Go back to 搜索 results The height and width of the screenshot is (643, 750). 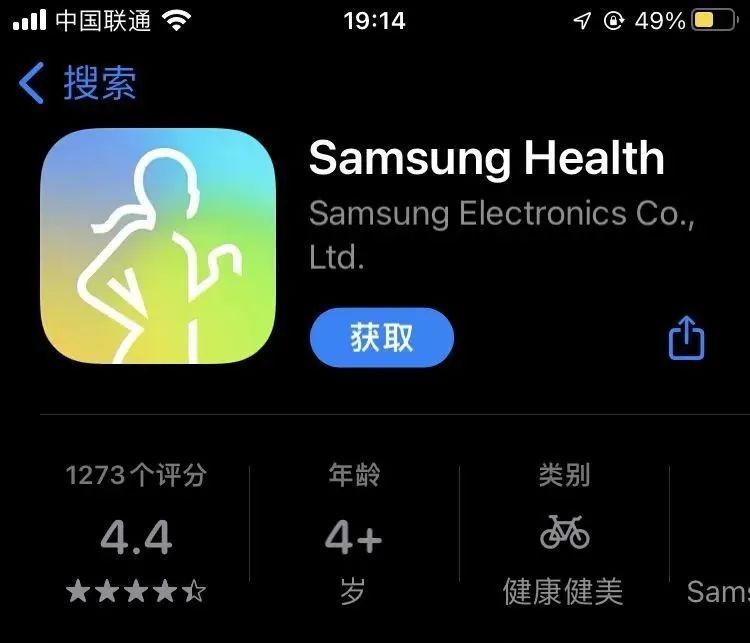point(77,83)
